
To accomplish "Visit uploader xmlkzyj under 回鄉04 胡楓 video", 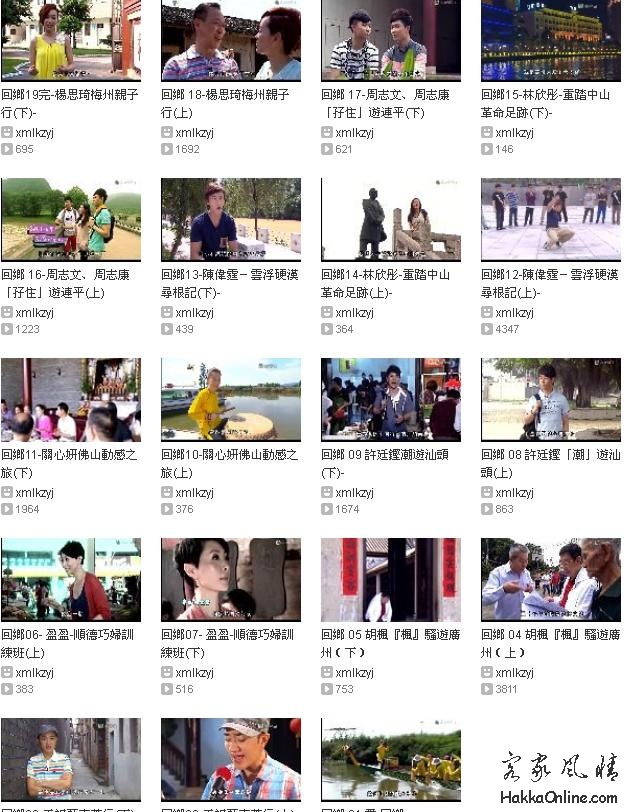I will coord(514,672).
